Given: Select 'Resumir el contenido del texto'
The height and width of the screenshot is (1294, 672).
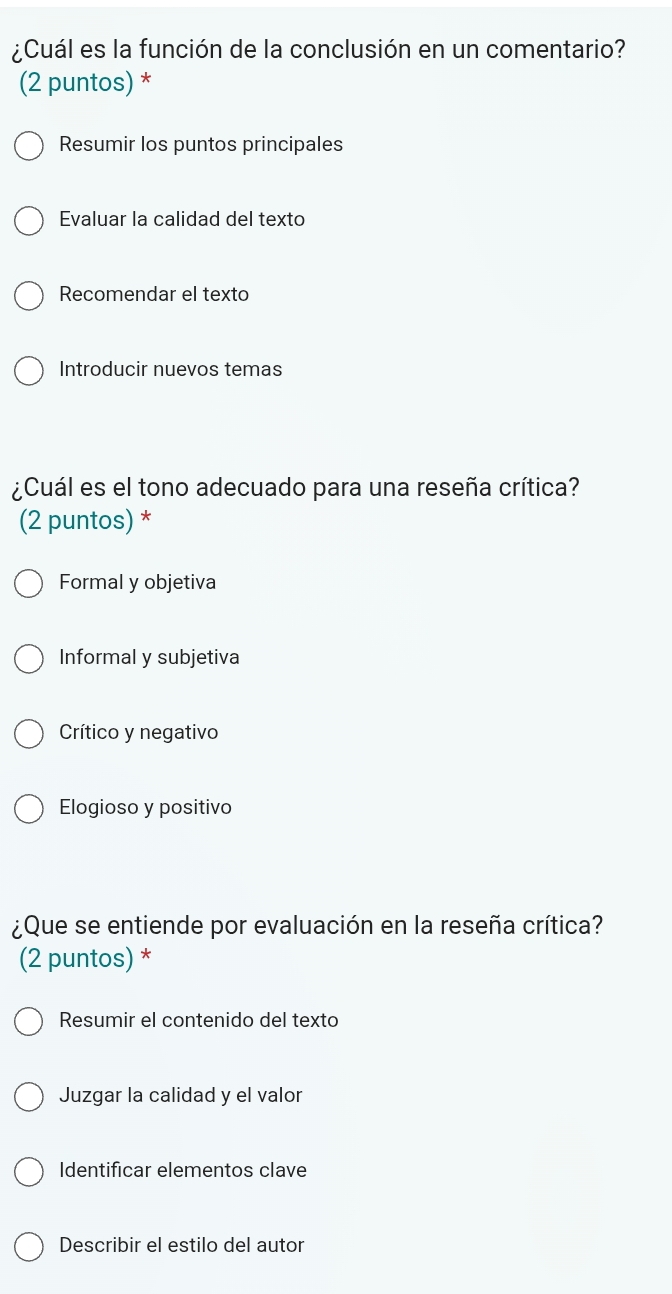Looking at the screenshot, I should coord(29,1021).
